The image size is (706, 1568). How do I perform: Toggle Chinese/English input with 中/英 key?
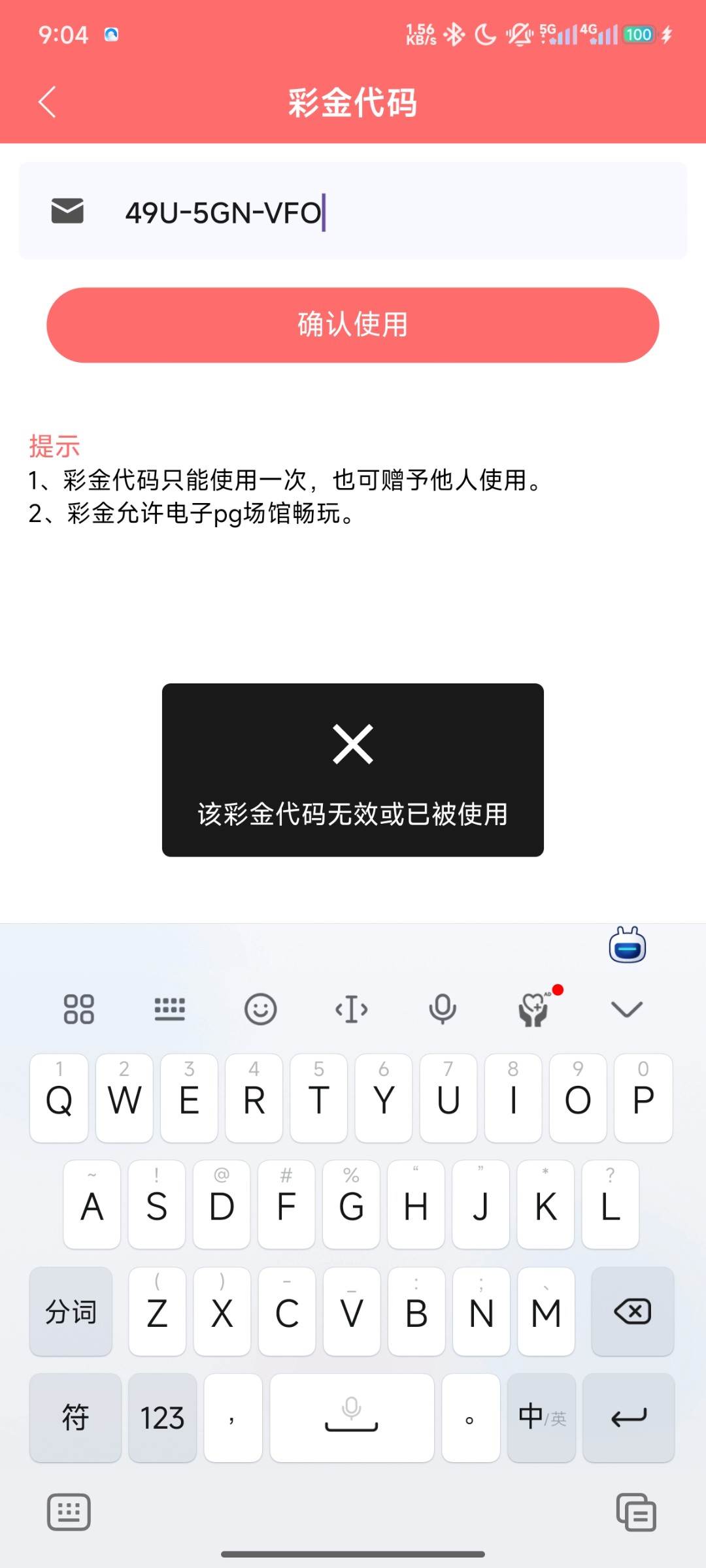(x=541, y=1418)
